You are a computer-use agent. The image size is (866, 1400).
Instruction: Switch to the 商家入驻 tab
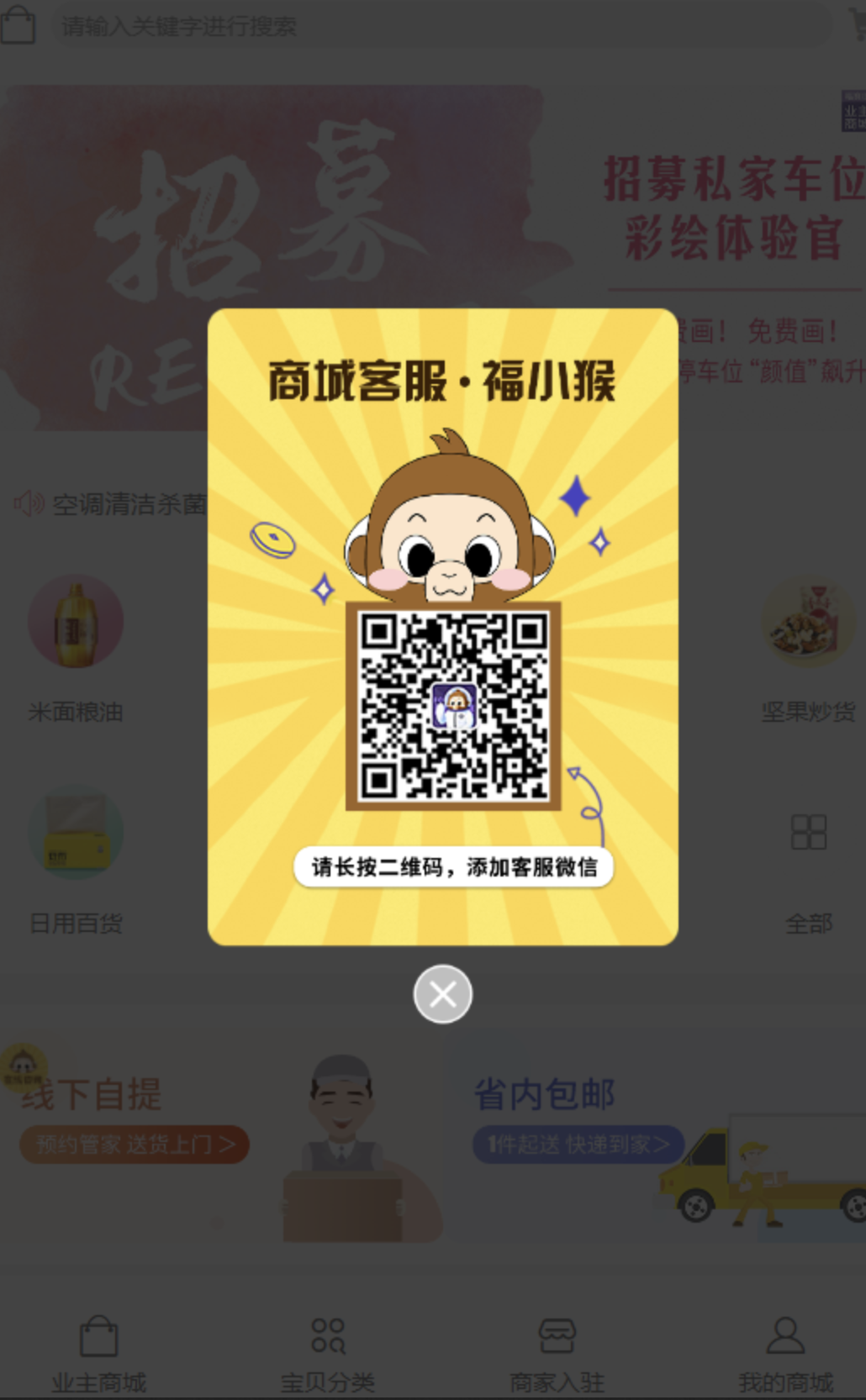point(557,1353)
